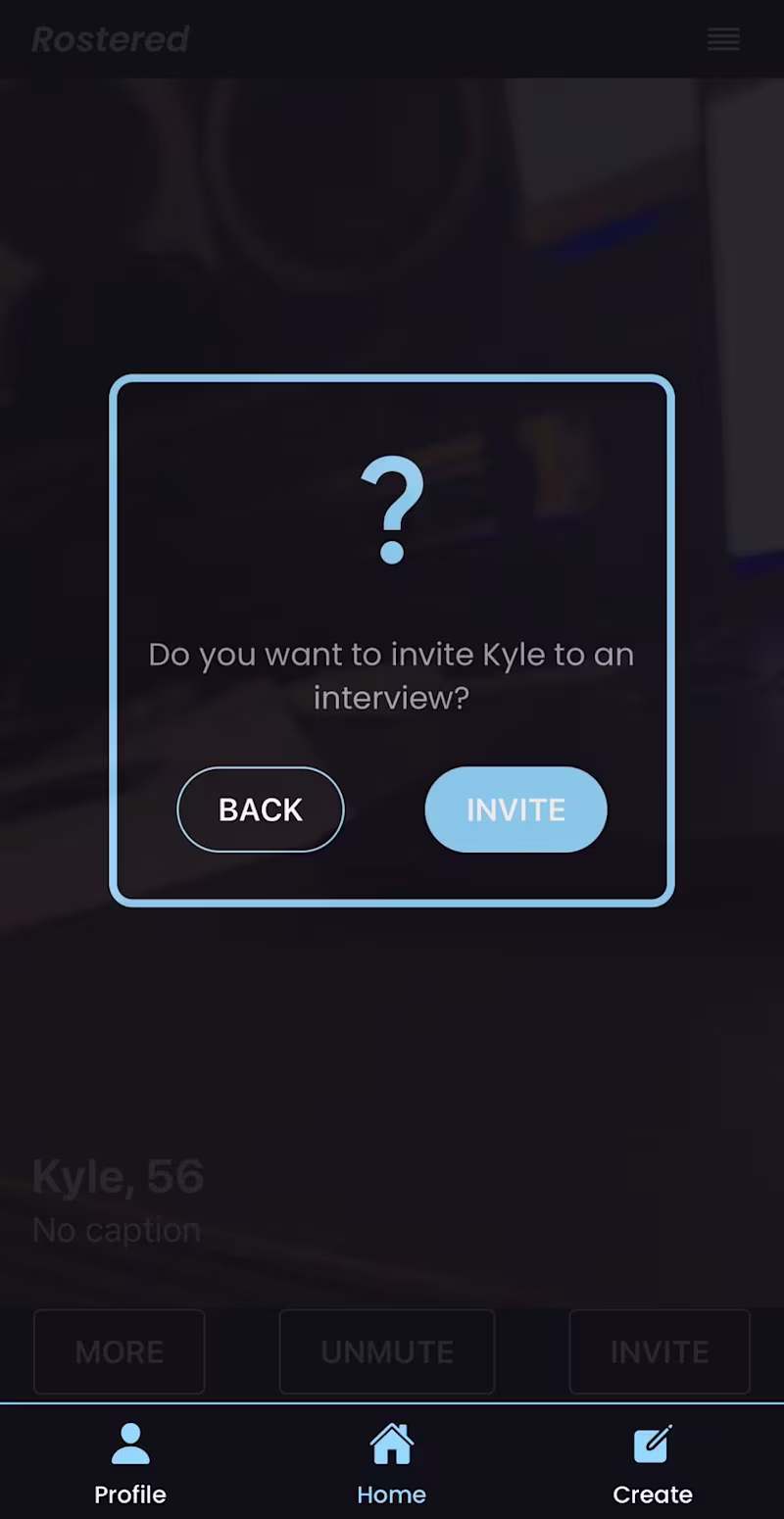Switch to the Home tab
The height and width of the screenshot is (1519, 784).
click(392, 1460)
